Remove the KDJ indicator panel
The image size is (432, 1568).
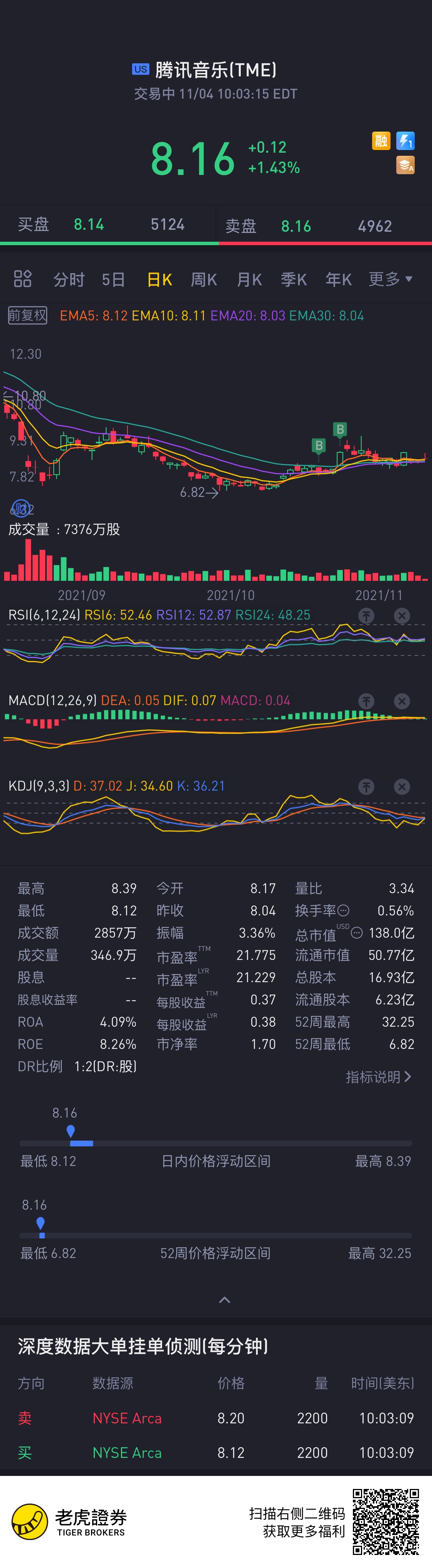click(x=402, y=787)
